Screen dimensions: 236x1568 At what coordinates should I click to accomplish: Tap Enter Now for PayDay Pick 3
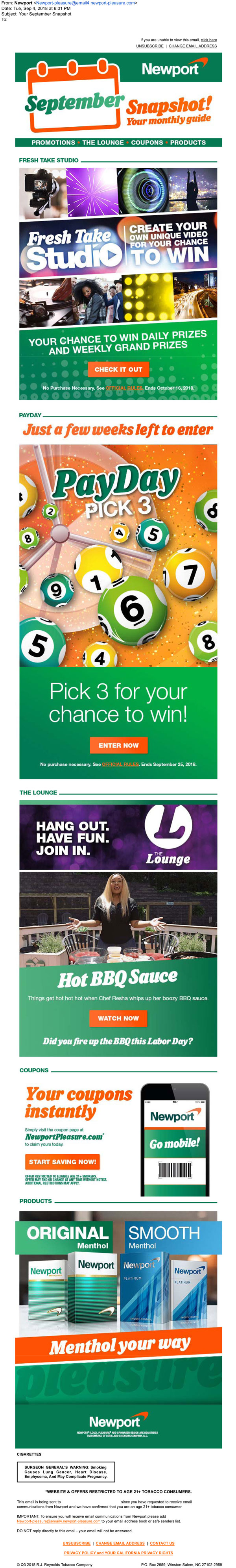pyautogui.click(x=118, y=745)
